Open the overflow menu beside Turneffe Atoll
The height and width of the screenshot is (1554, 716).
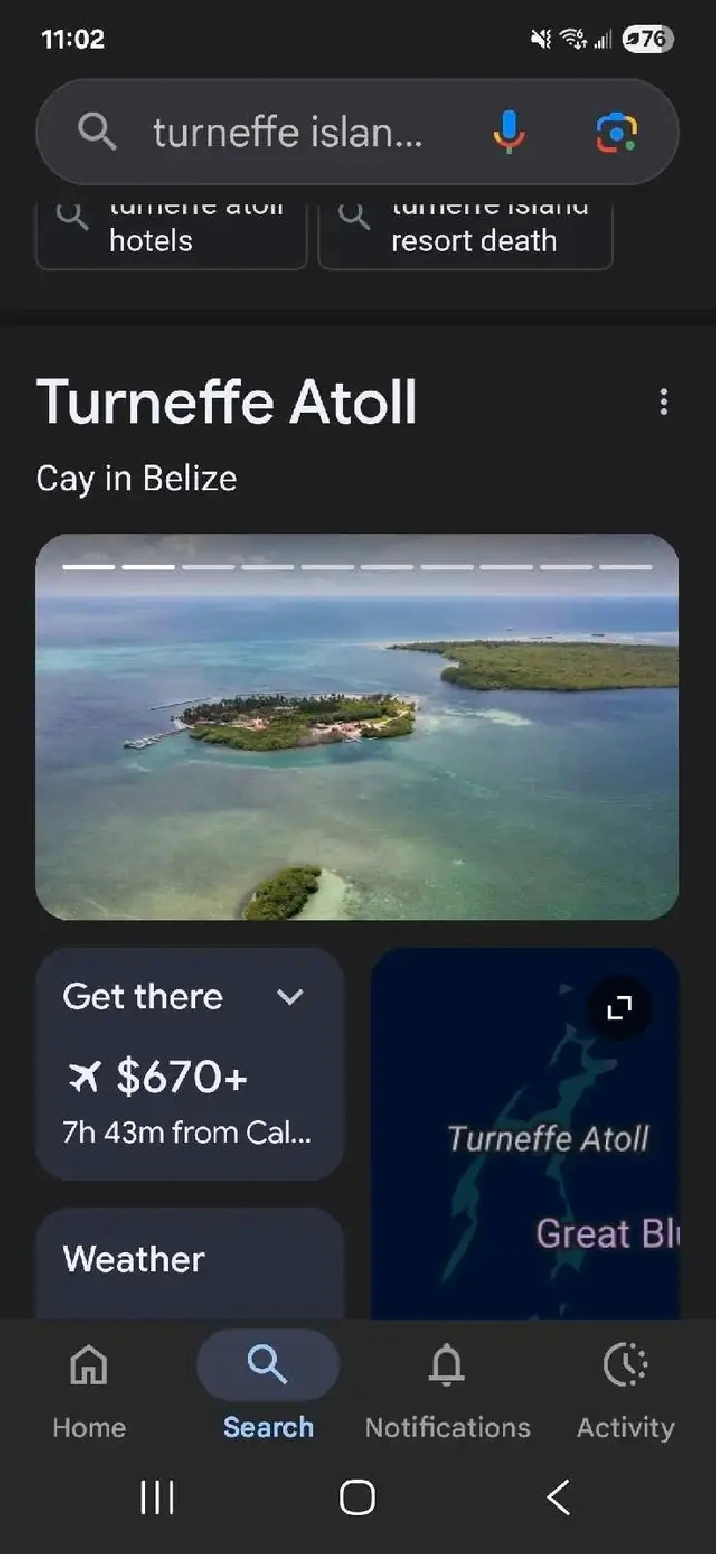tap(663, 402)
